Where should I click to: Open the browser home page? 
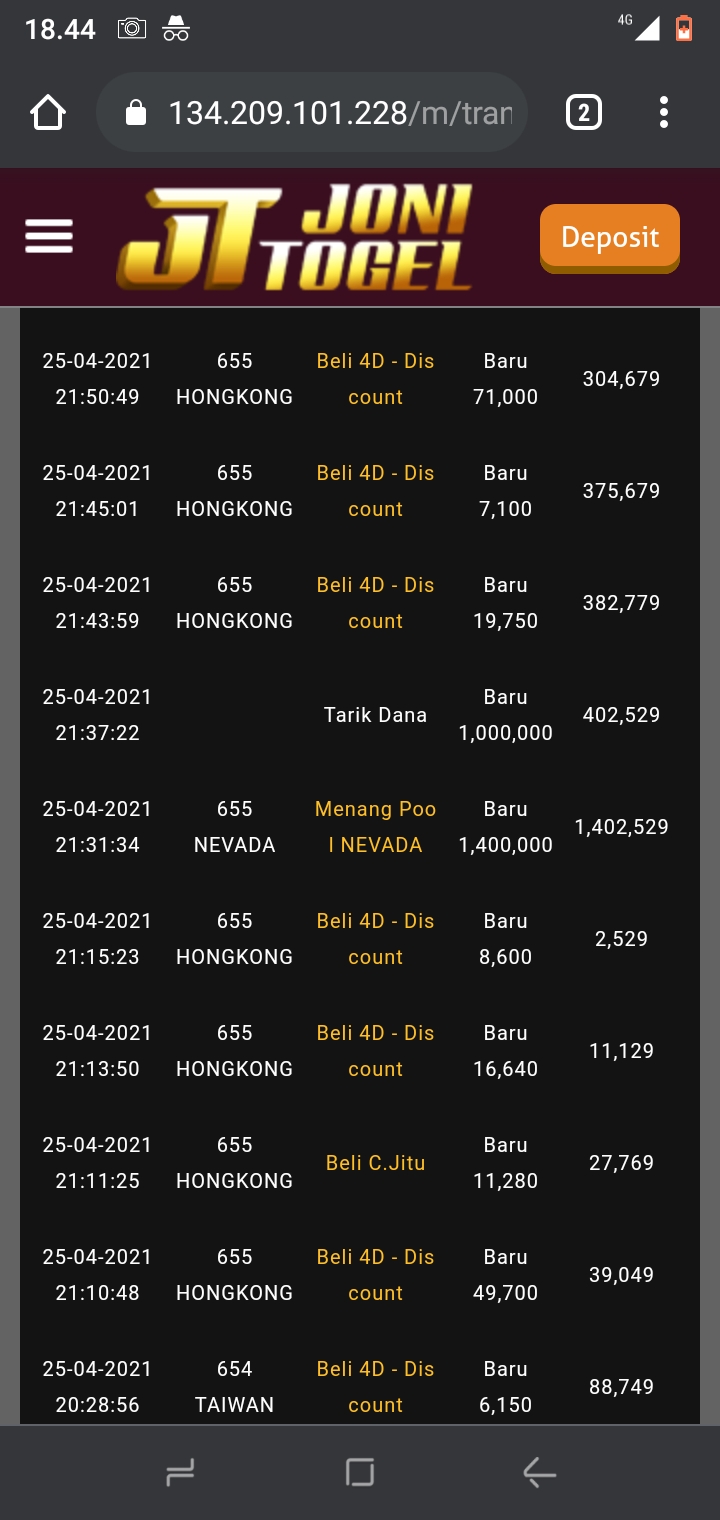[48, 113]
